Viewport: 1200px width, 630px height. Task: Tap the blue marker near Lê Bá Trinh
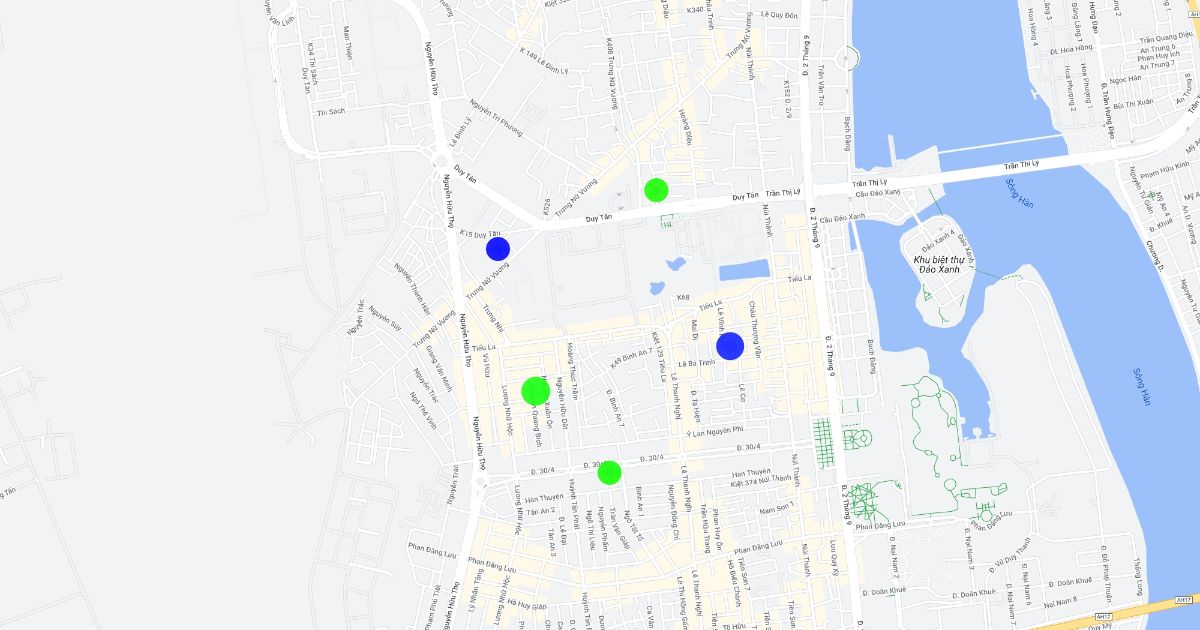coord(730,346)
